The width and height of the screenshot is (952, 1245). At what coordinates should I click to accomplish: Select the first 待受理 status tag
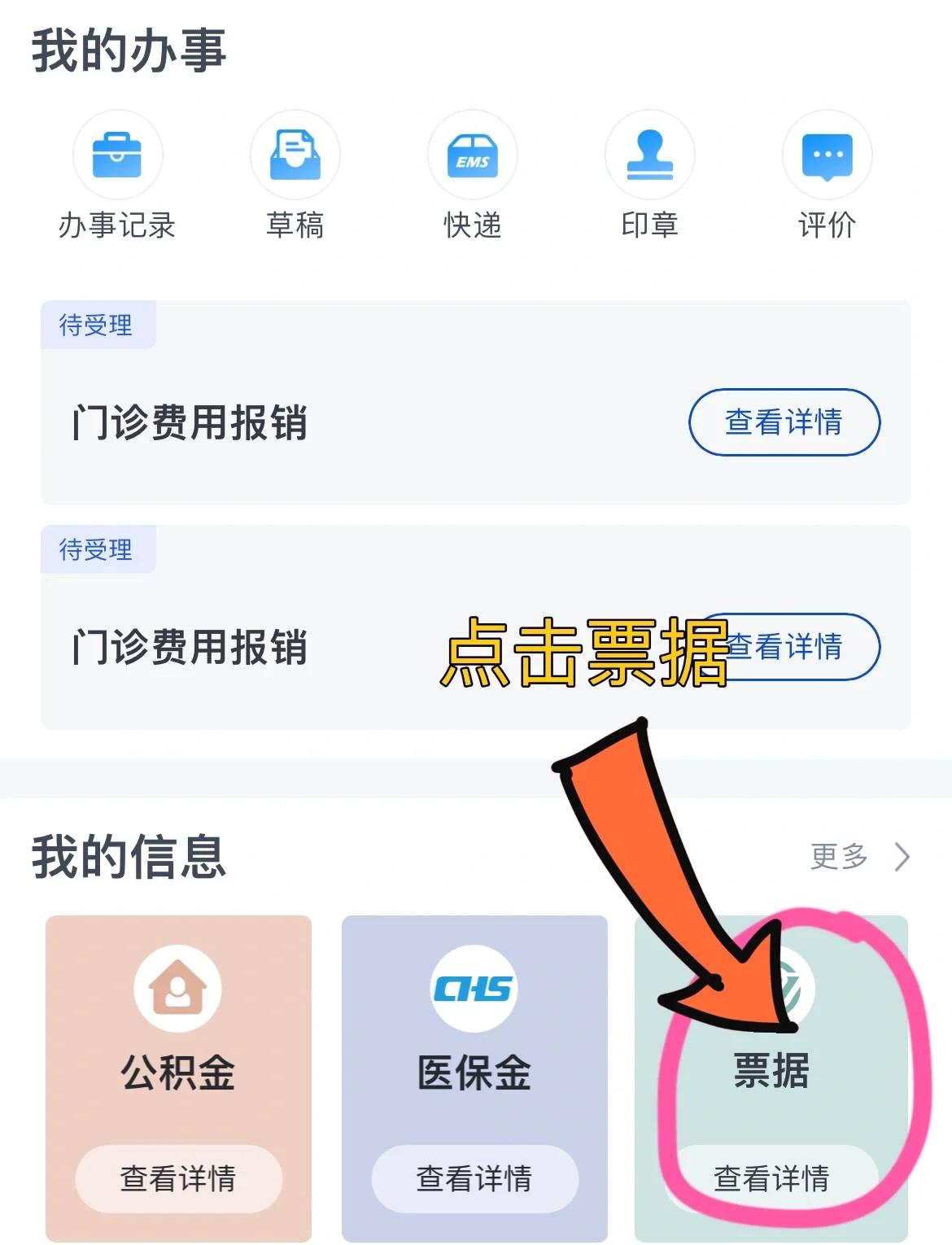(97, 324)
